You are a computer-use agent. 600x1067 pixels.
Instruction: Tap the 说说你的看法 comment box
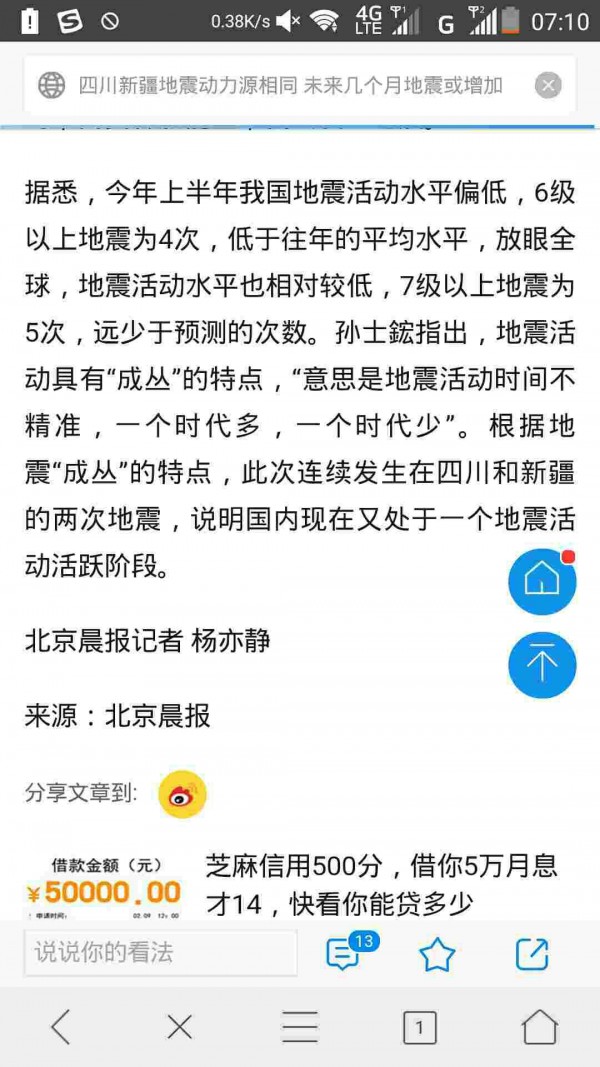point(160,952)
